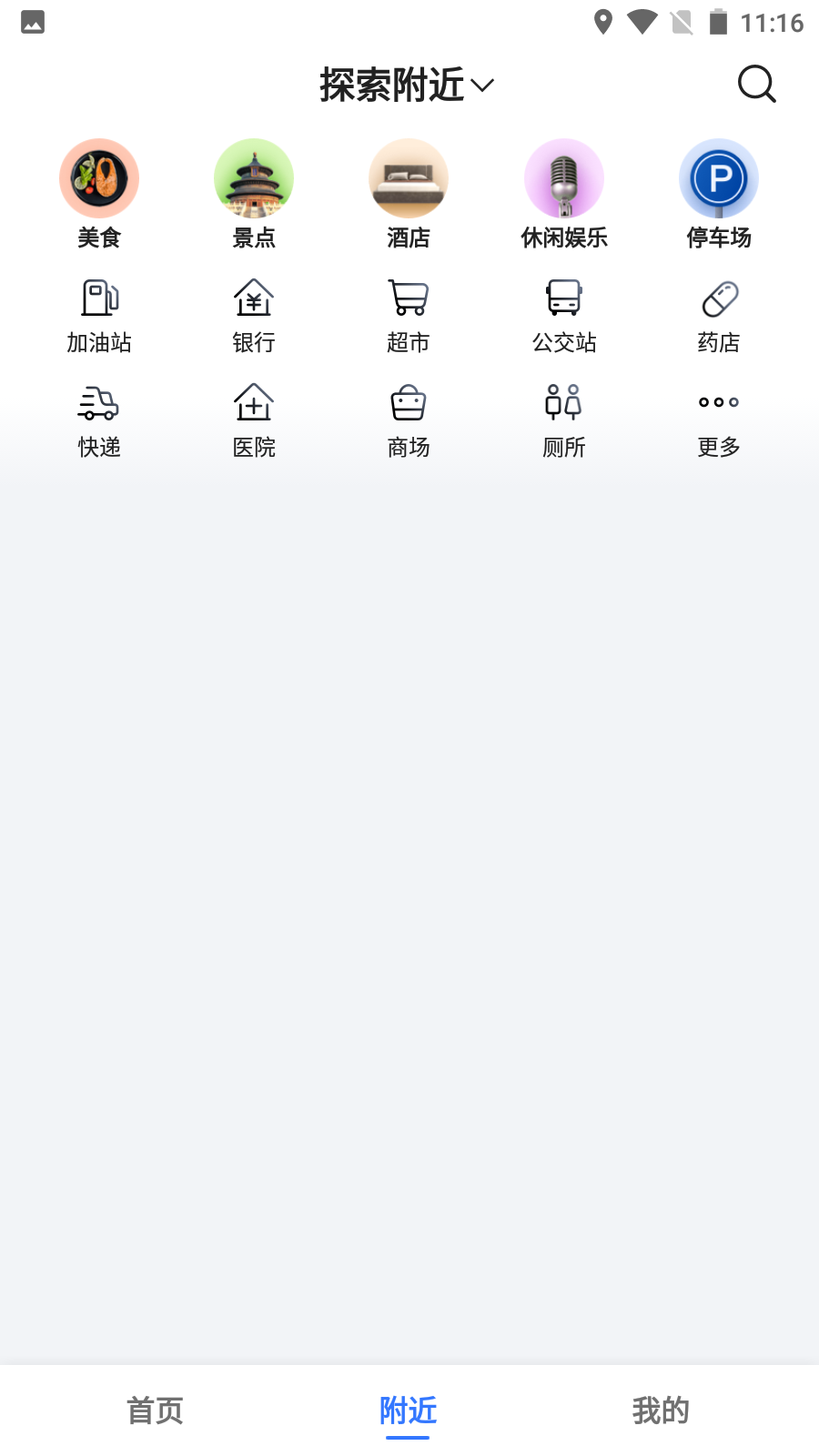Open the 超市 supermarket category
819x1456 pixels.
[x=409, y=316]
